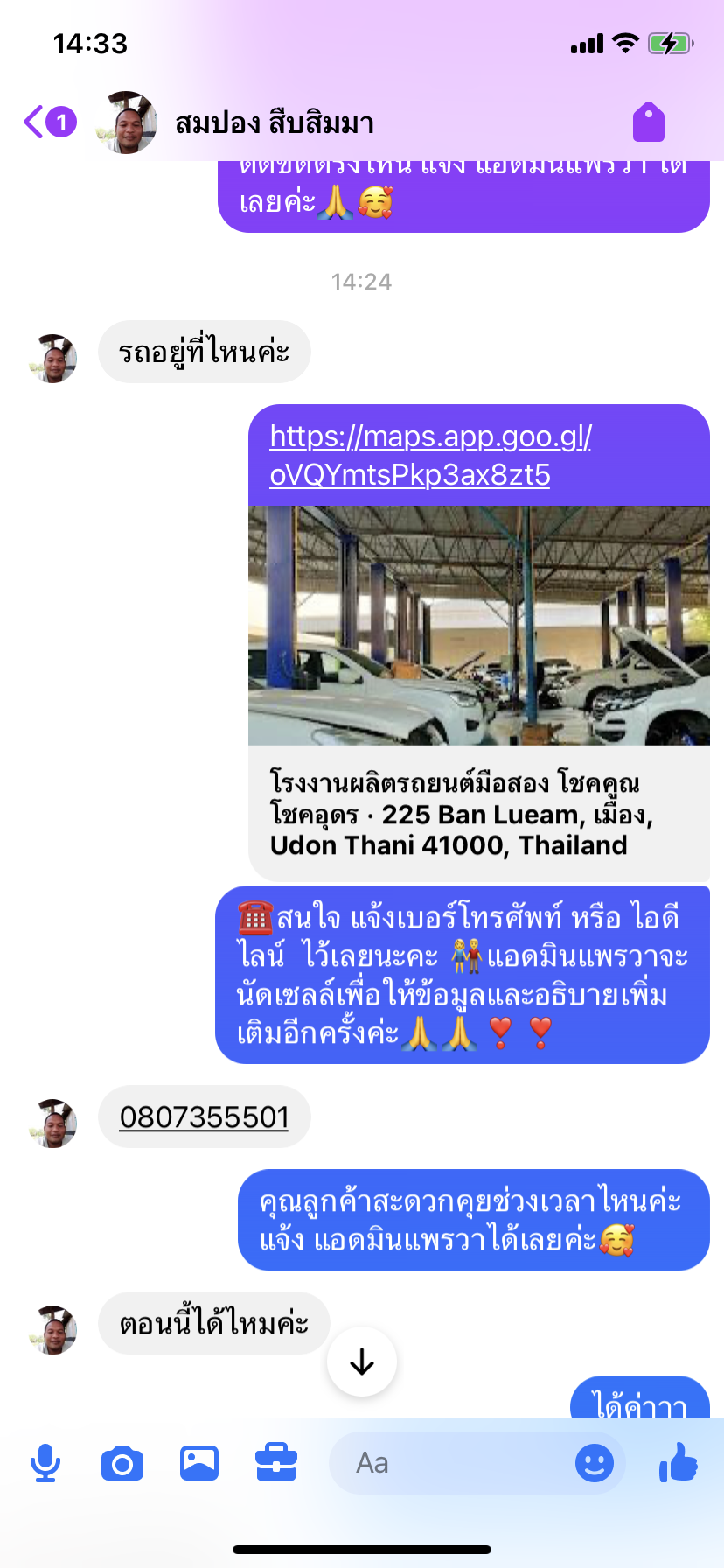This screenshot has height=1568, width=724.
Task: Record a voice message with the microphone
Action: (x=45, y=1463)
